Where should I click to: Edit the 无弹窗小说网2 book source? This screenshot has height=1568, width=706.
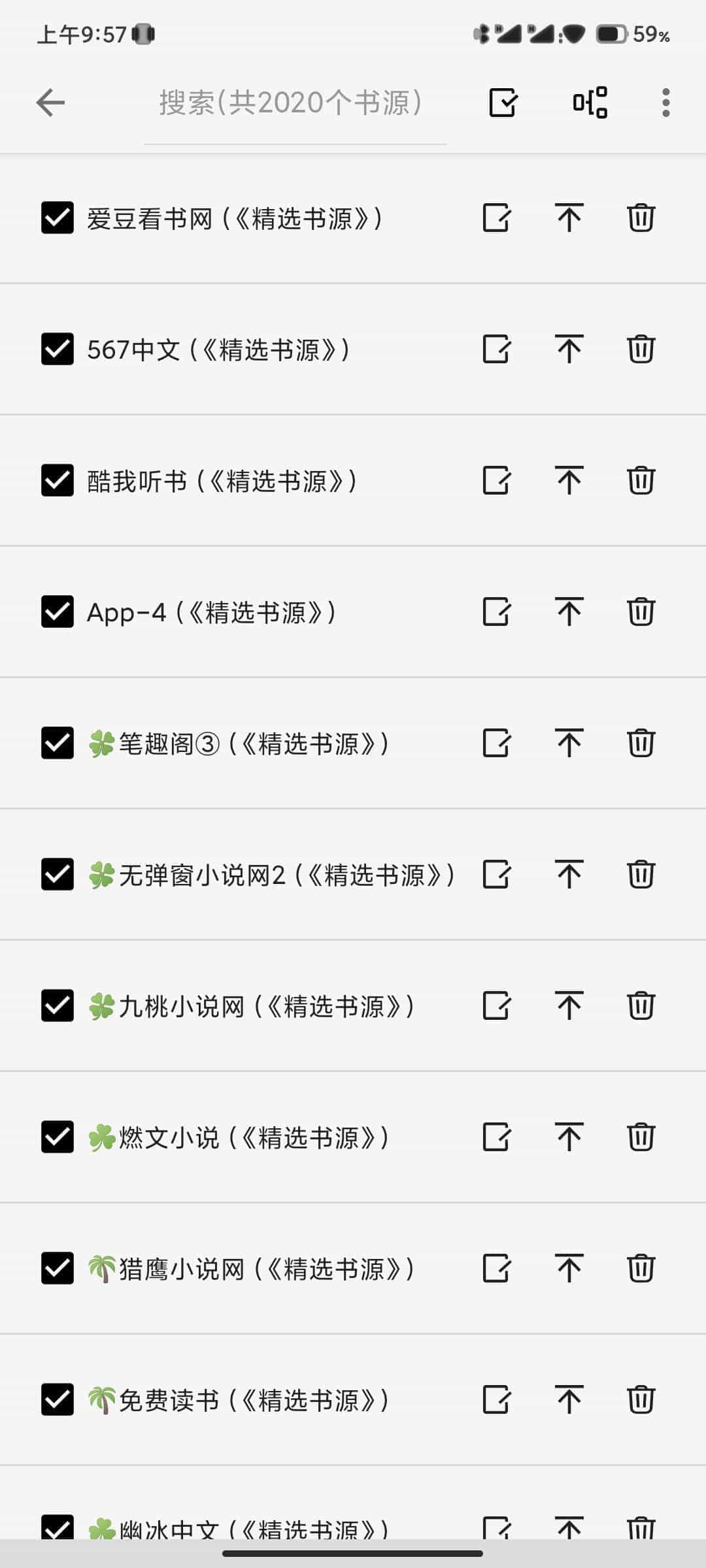tap(496, 874)
